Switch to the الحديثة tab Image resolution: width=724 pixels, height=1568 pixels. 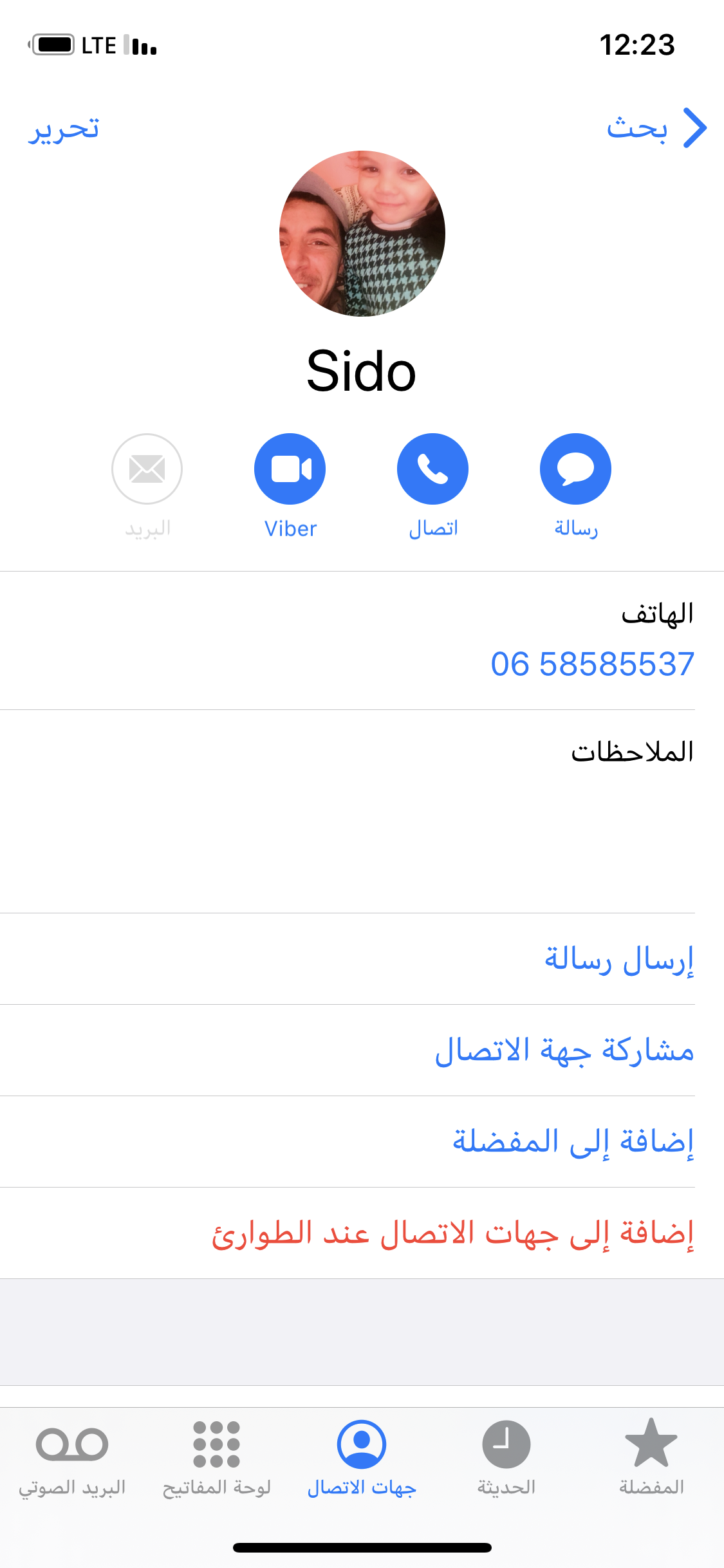[506, 1458]
